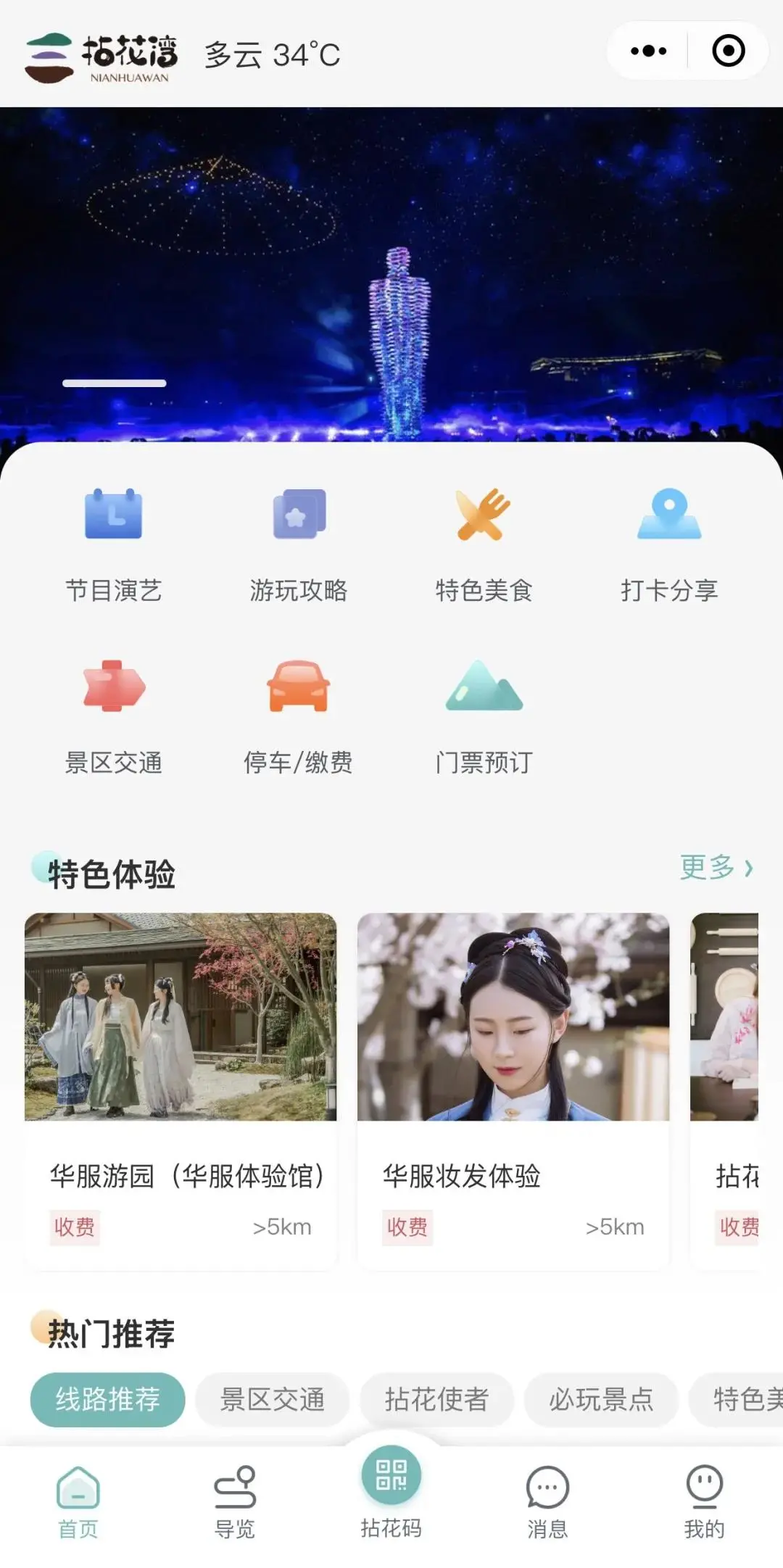Select the 线路推荐 chip
This screenshot has width=783, height=1568.
click(x=107, y=1399)
